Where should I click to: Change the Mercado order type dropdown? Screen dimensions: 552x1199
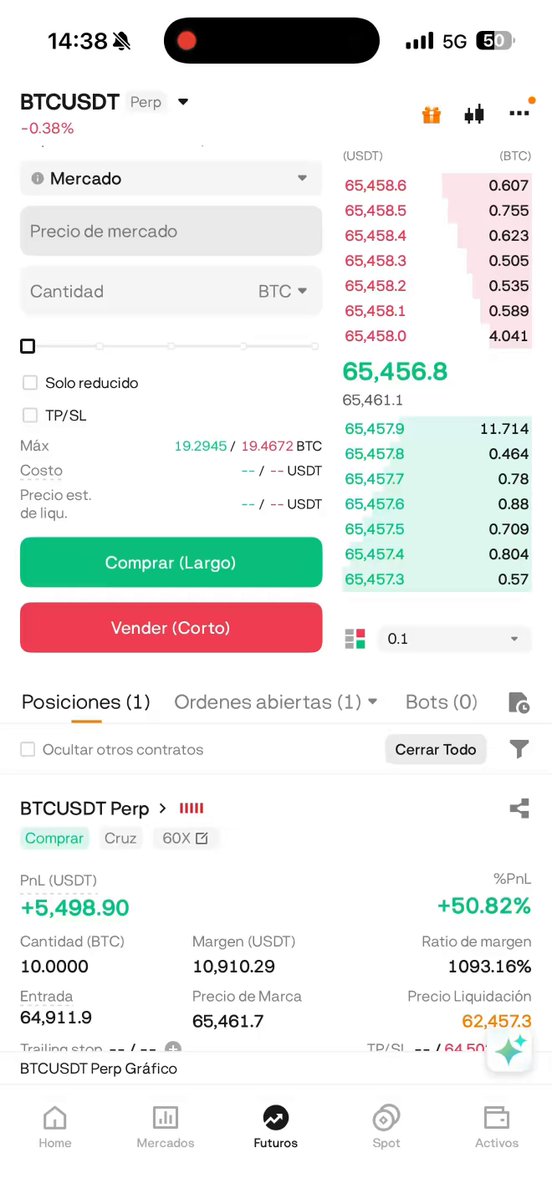click(171, 178)
